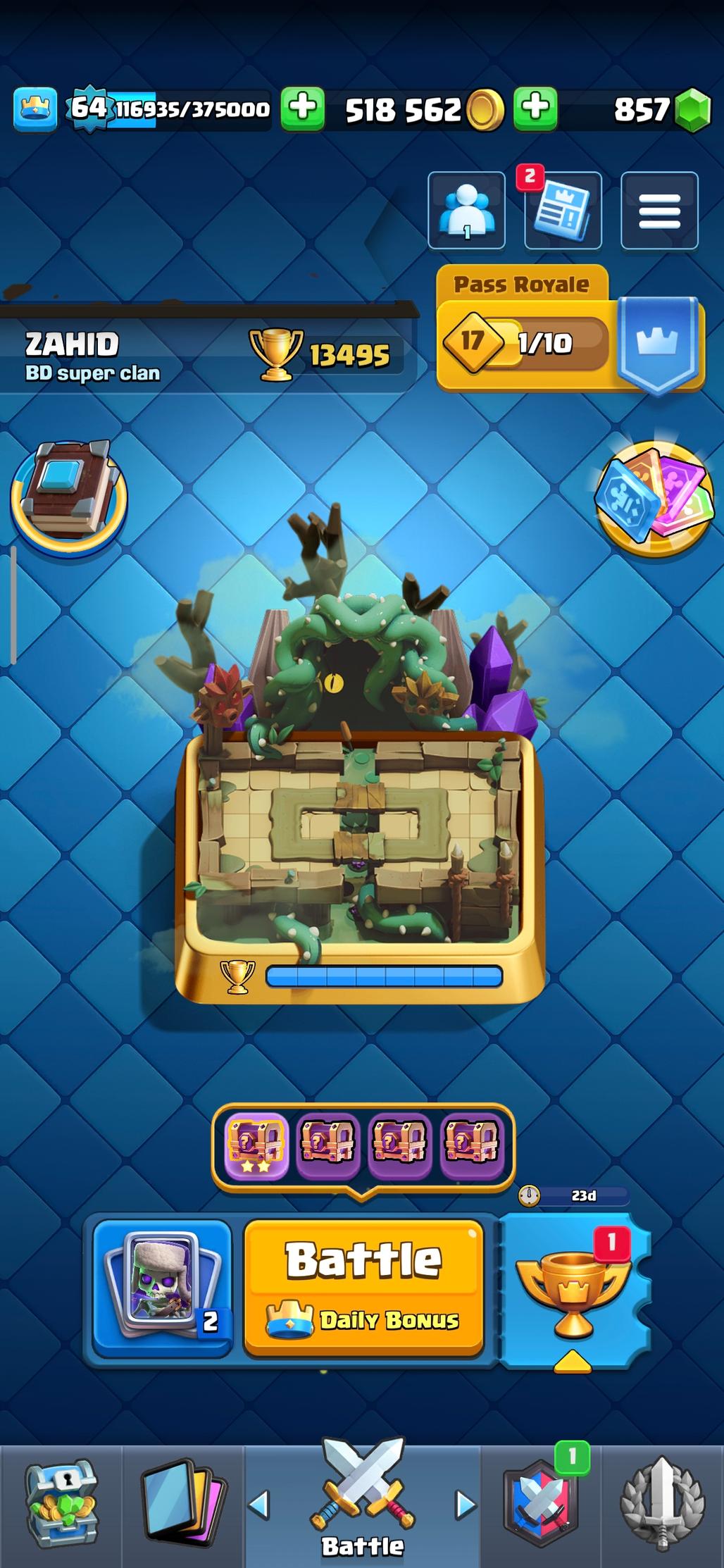
Task: Switch to the Shop tab
Action: tap(61, 1505)
